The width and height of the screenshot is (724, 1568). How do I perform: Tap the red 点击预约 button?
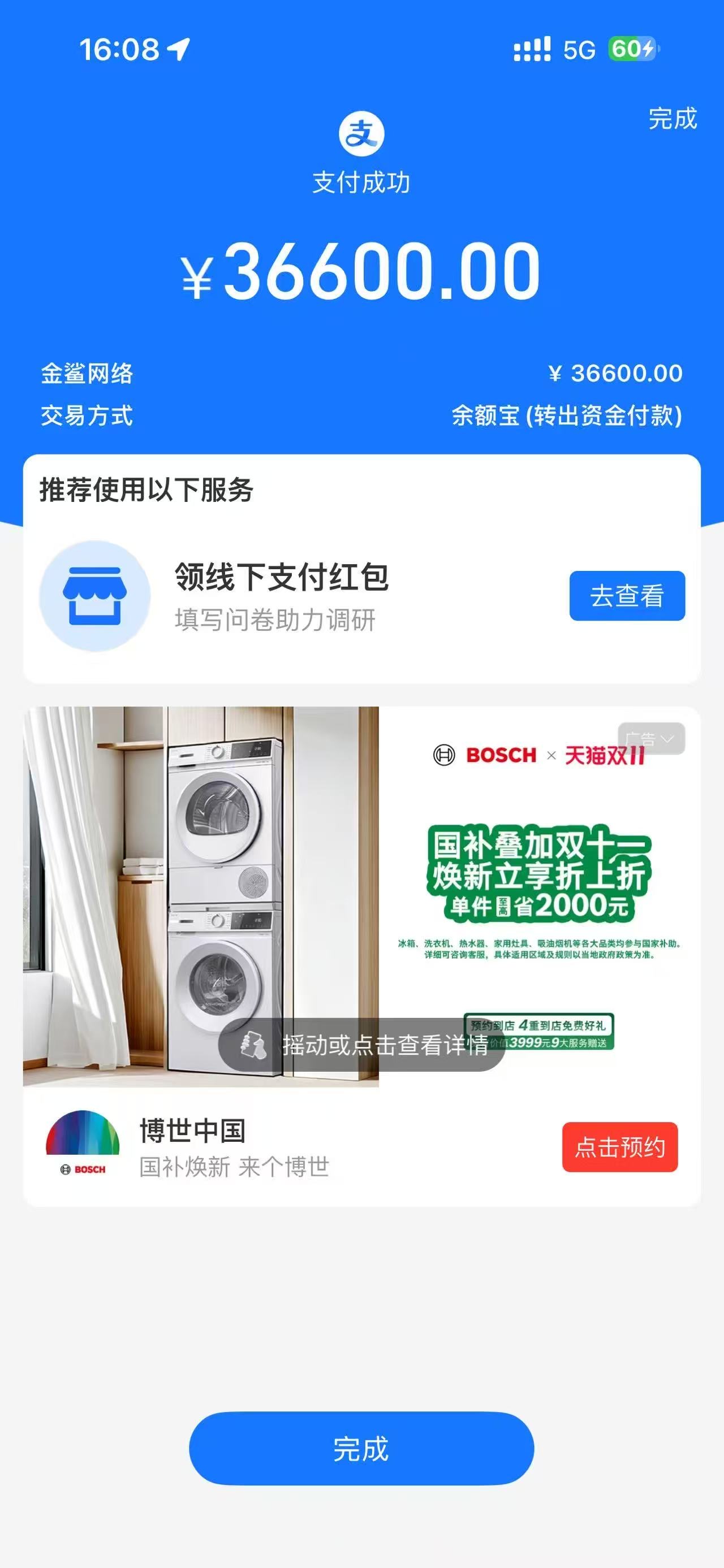click(x=619, y=1147)
